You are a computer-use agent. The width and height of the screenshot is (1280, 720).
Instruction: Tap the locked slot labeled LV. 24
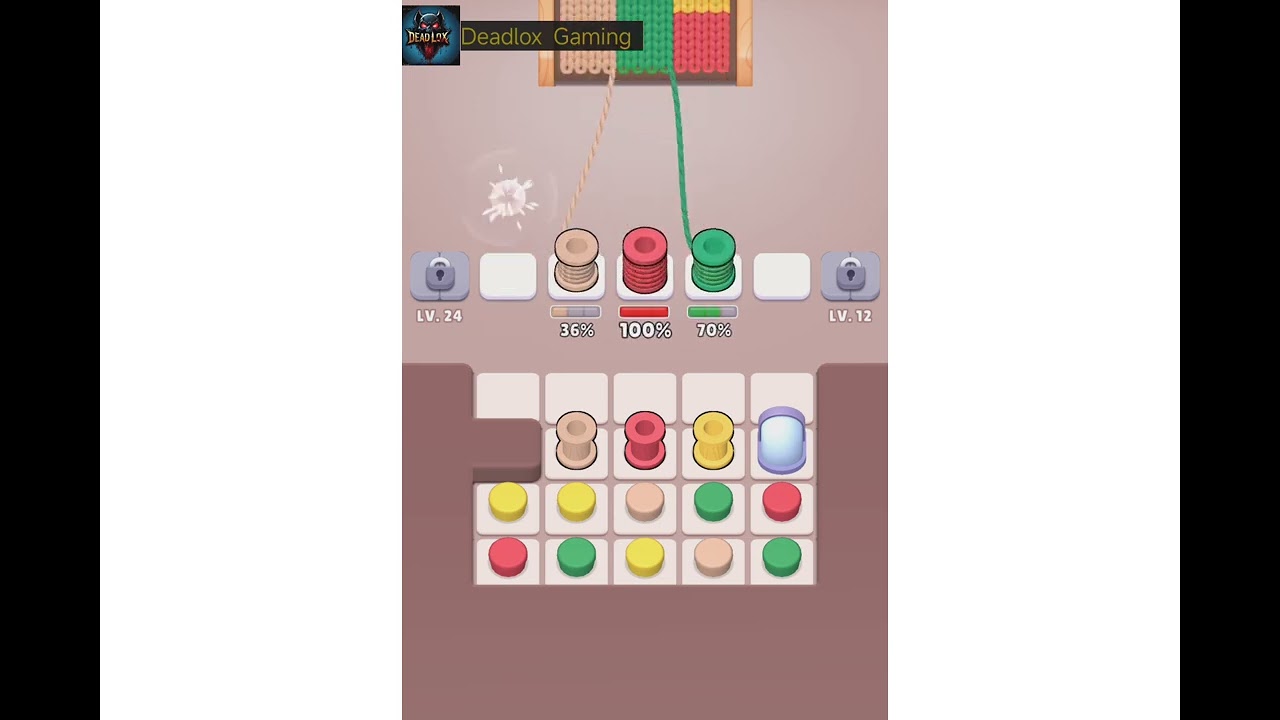[x=440, y=275]
